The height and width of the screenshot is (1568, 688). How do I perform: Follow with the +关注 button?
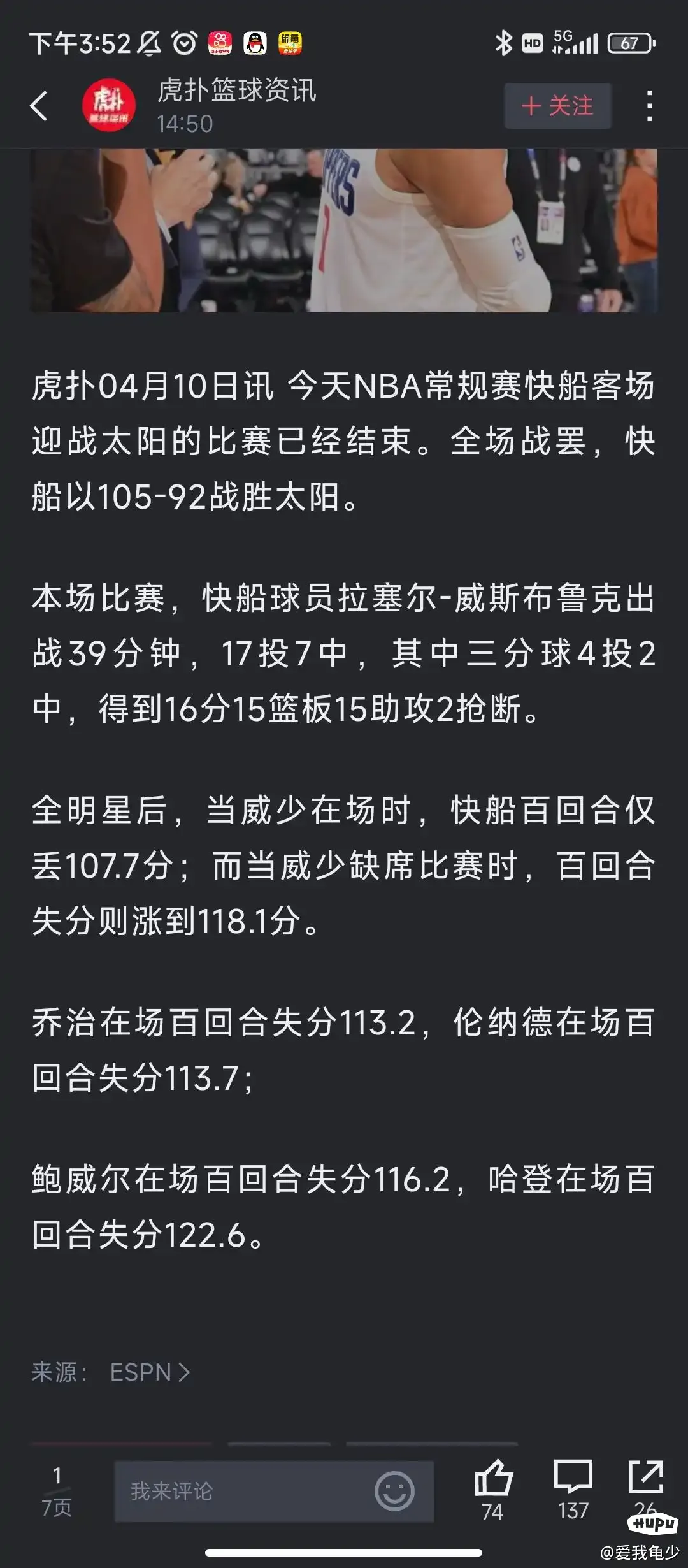click(x=558, y=106)
